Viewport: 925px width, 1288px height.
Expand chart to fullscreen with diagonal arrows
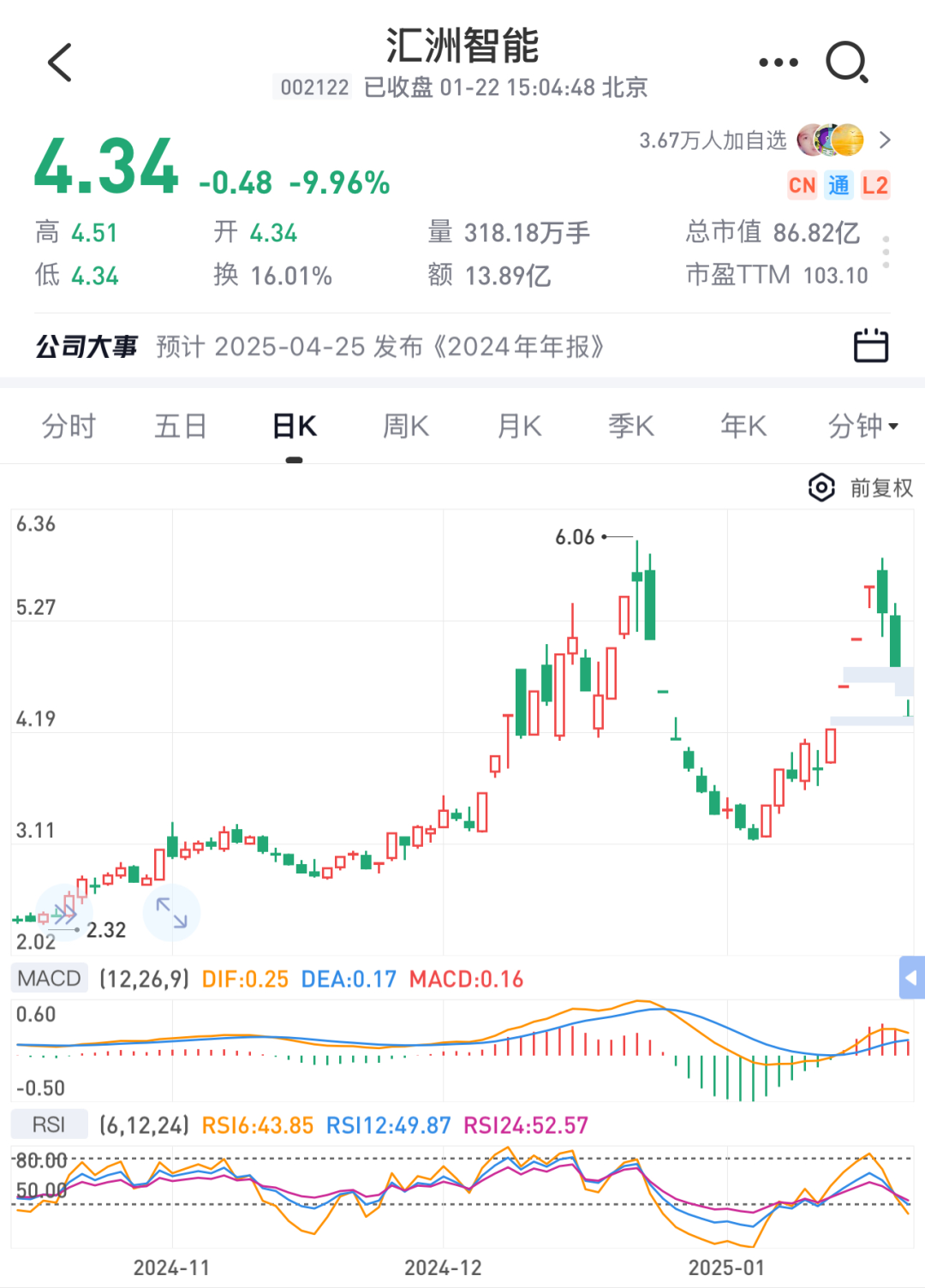click(171, 913)
